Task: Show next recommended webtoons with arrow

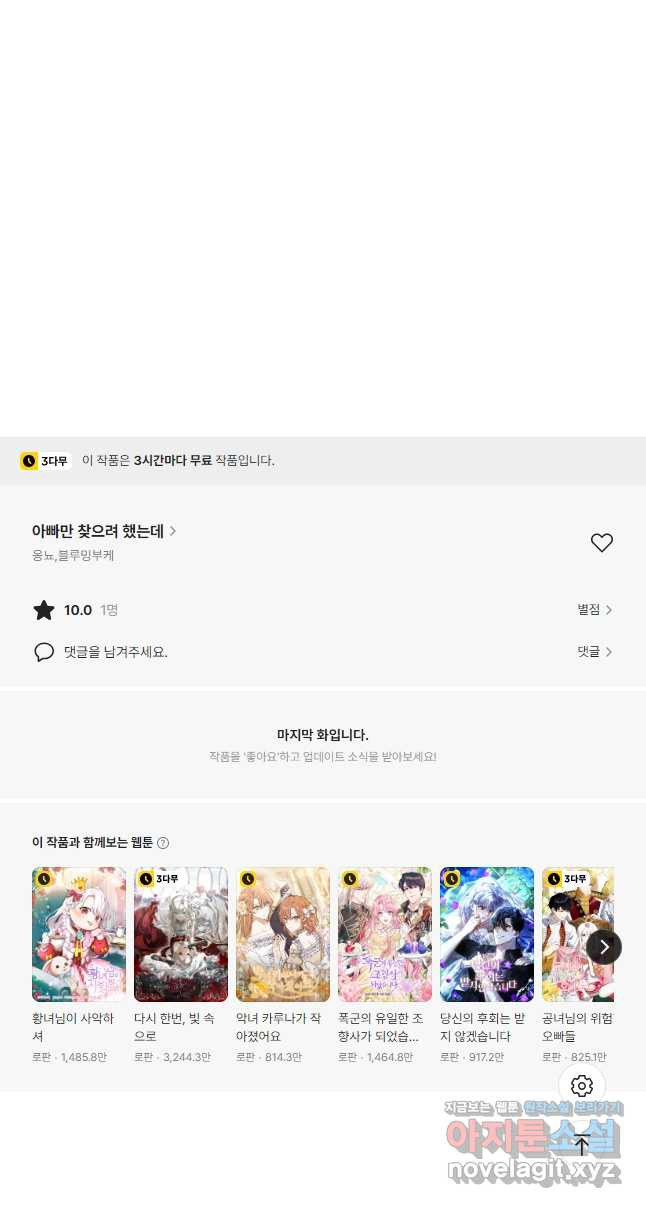Action: [x=604, y=946]
